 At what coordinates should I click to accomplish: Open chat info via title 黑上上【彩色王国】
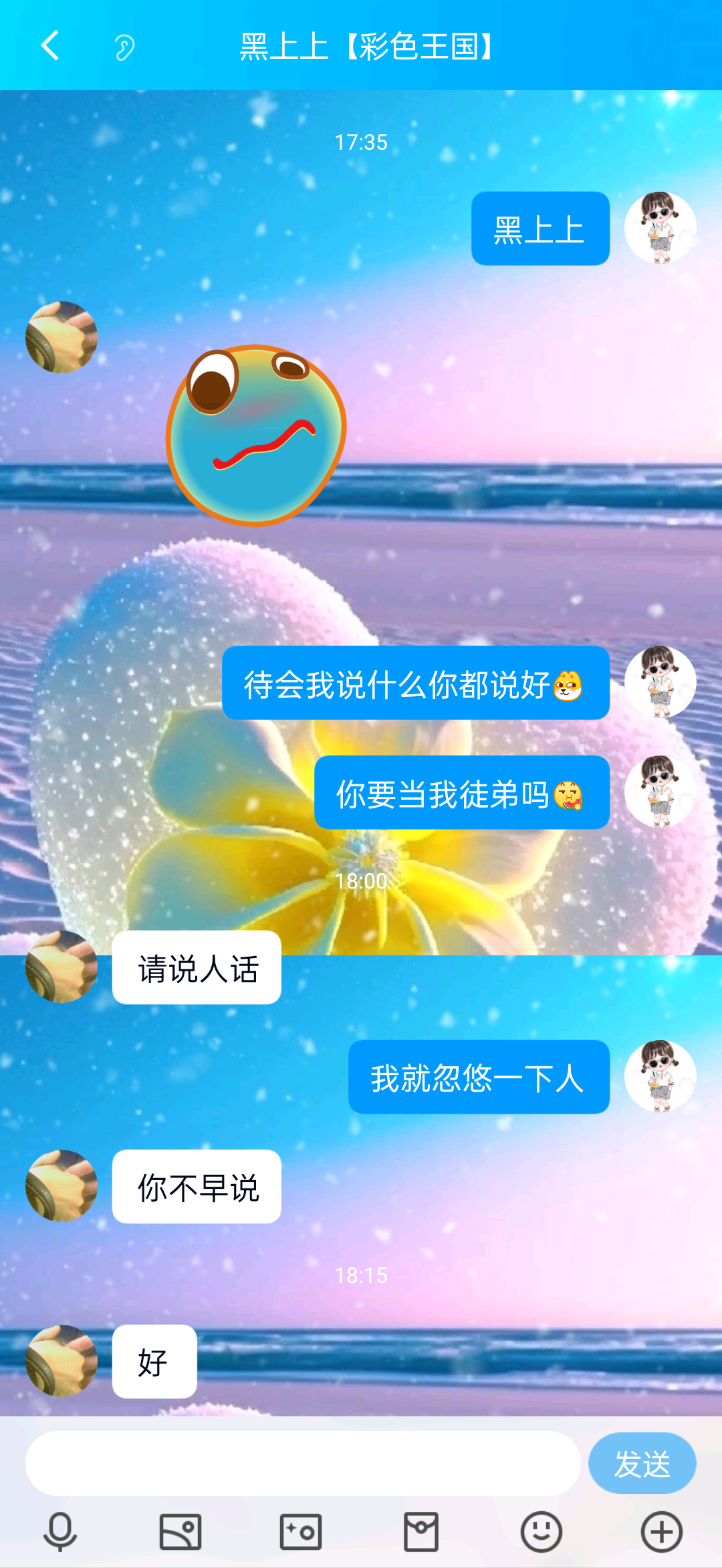click(366, 45)
